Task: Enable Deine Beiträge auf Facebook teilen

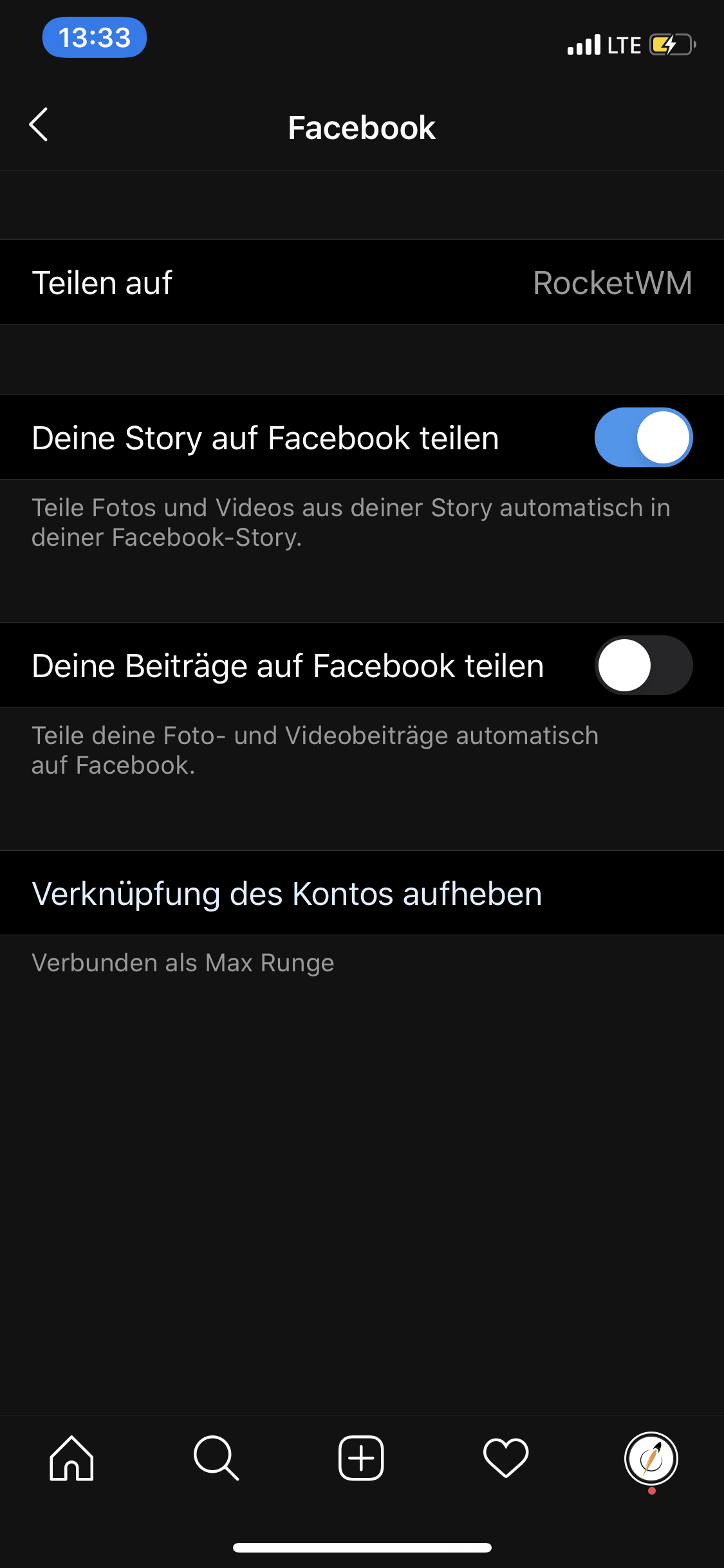Action: 643,666
